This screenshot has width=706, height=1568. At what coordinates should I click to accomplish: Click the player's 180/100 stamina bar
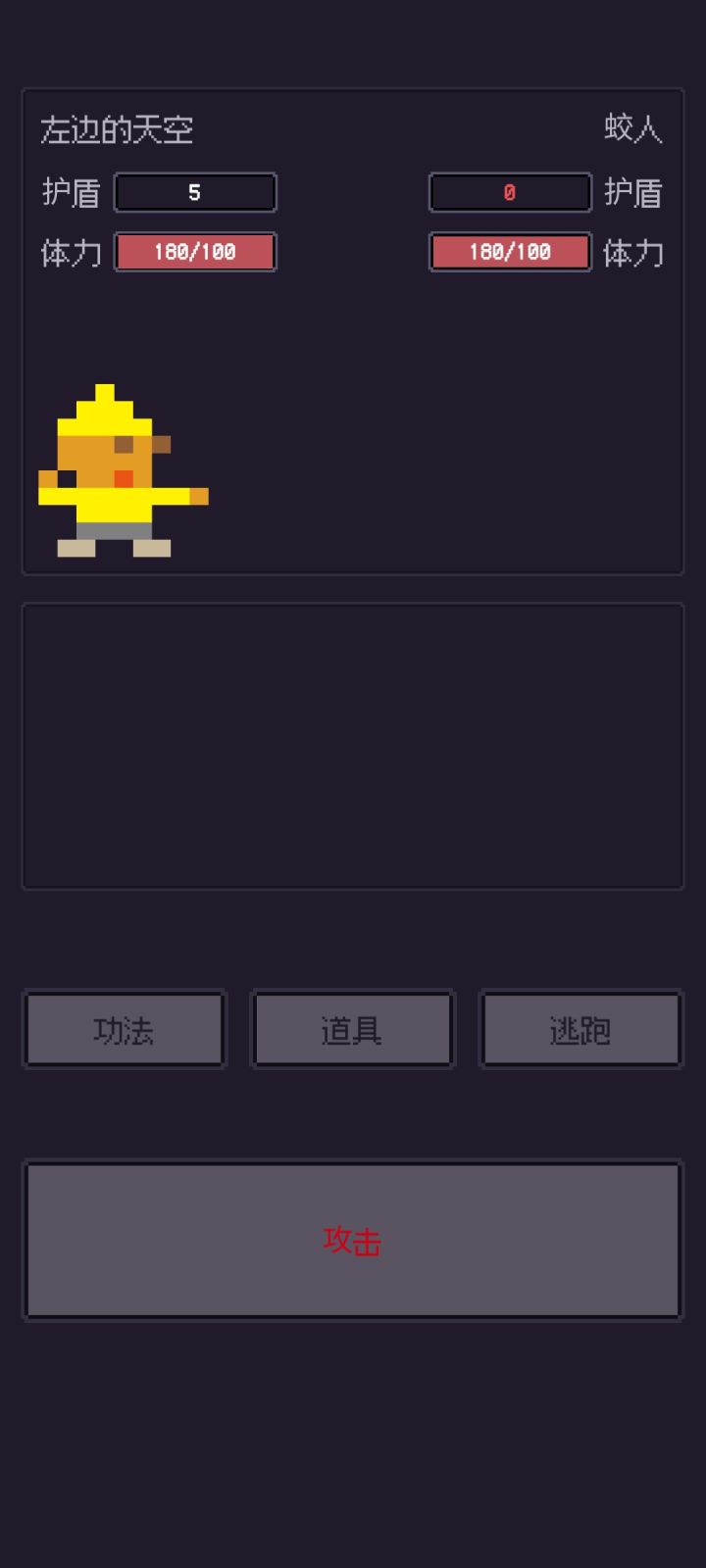tap(195, 252)
